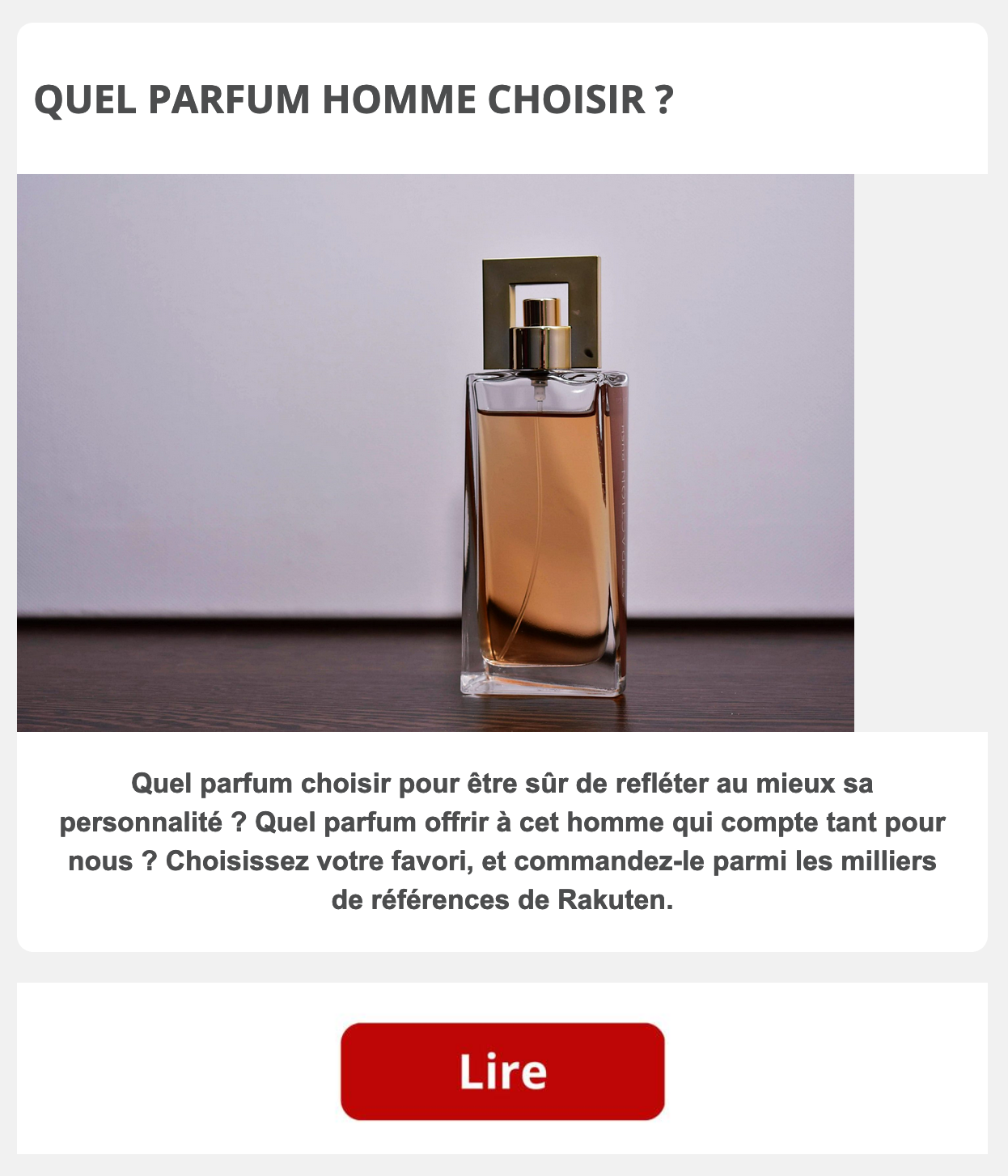Open the article via the Lire button
The width and height of the screenshot is (1008, 1176).
pos(502,1071)
